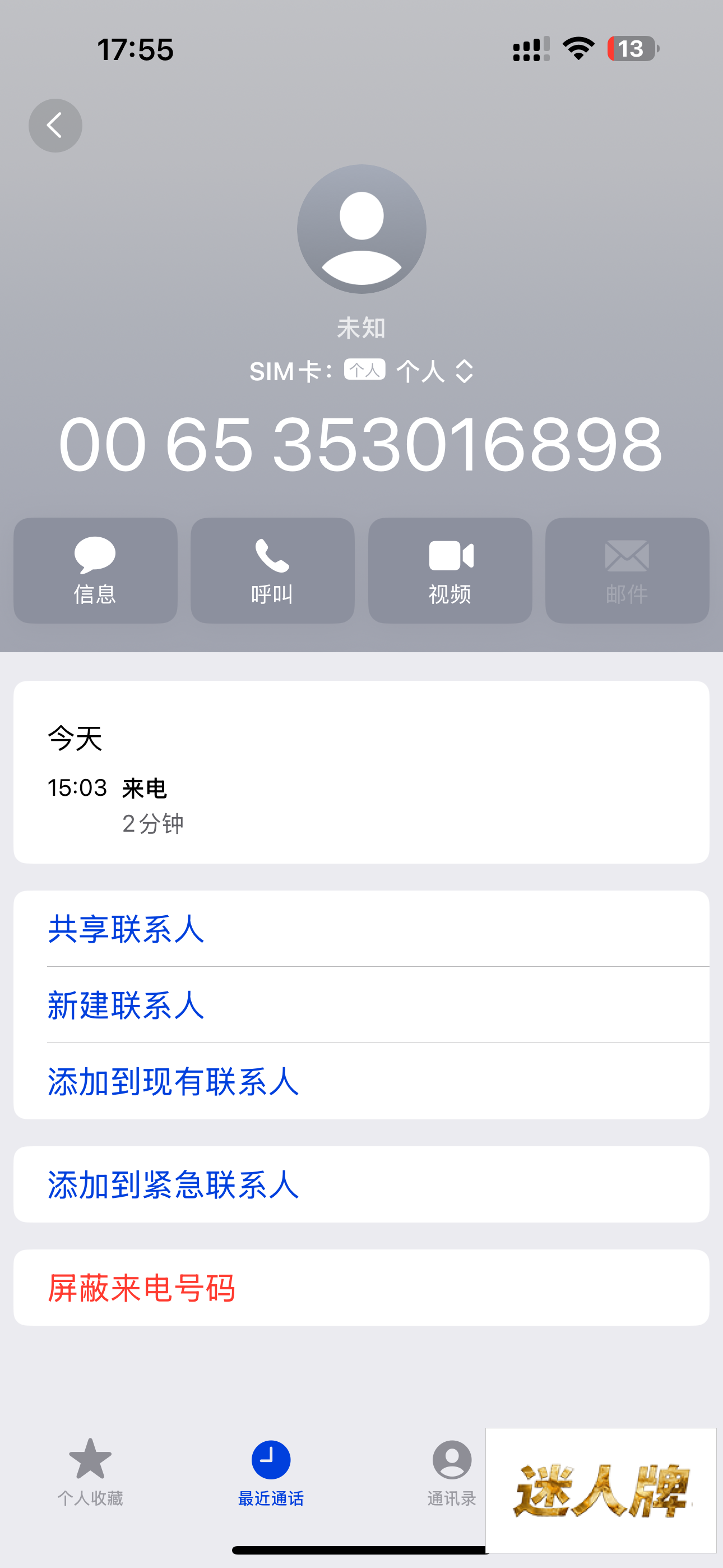This screenshot has width=723, height=1568.
Task: Block this caller via 屏蔽来电号码
Action: point(142,1288)
